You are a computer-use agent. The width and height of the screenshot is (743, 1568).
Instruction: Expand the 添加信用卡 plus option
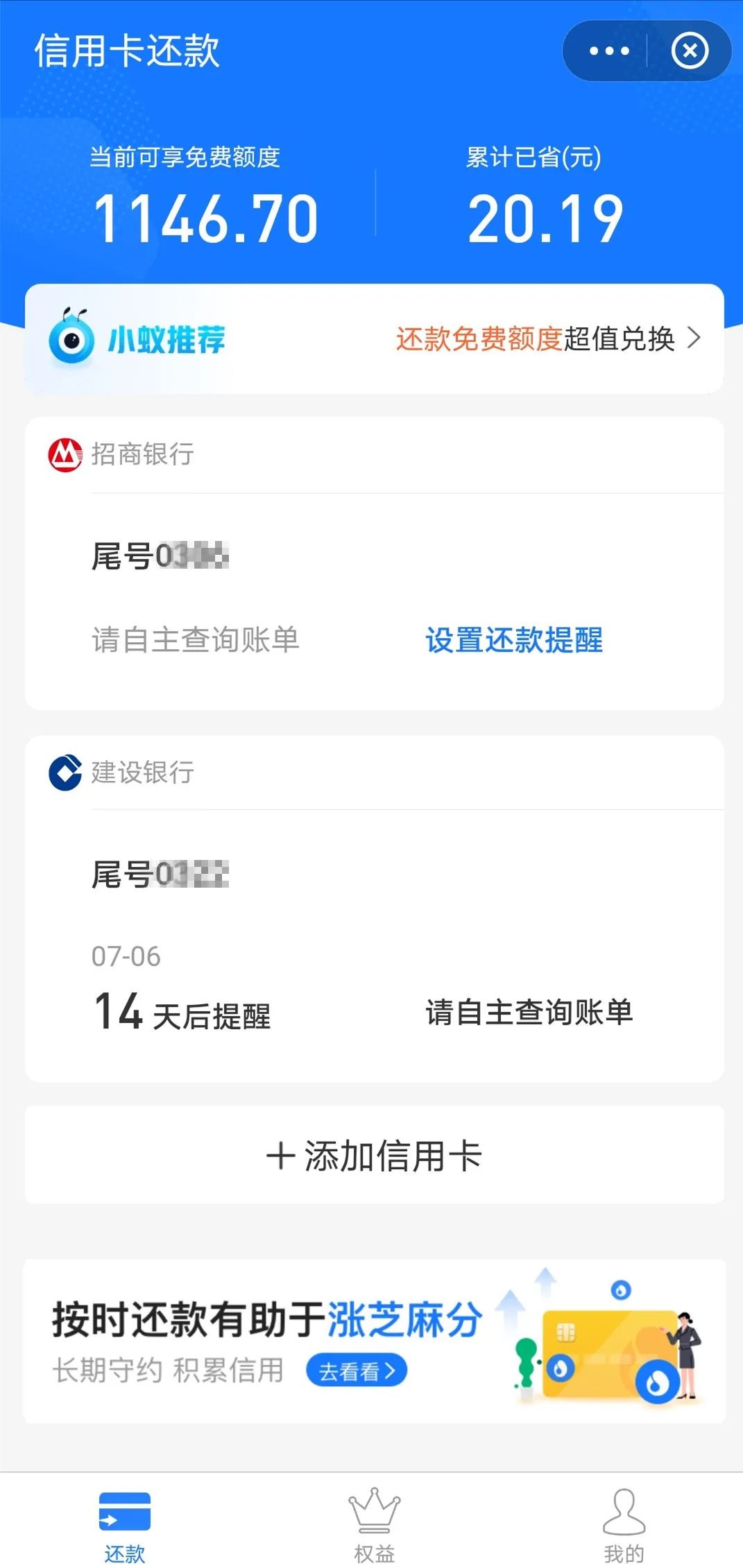click(x=371, y=1156)
